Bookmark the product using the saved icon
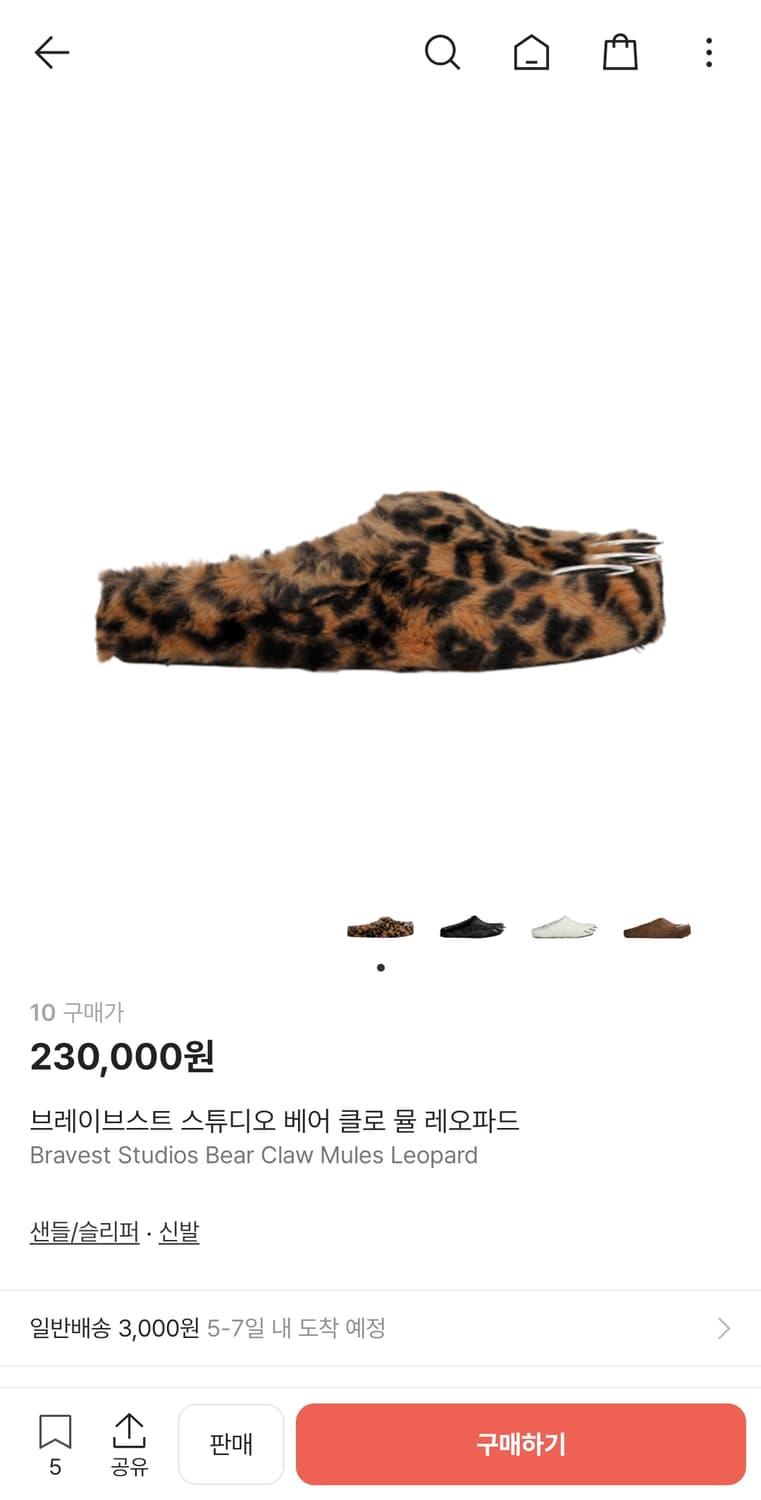The height and width of the screenshot is (1500, 761). pyautogui.click(x=55, y=1432)
